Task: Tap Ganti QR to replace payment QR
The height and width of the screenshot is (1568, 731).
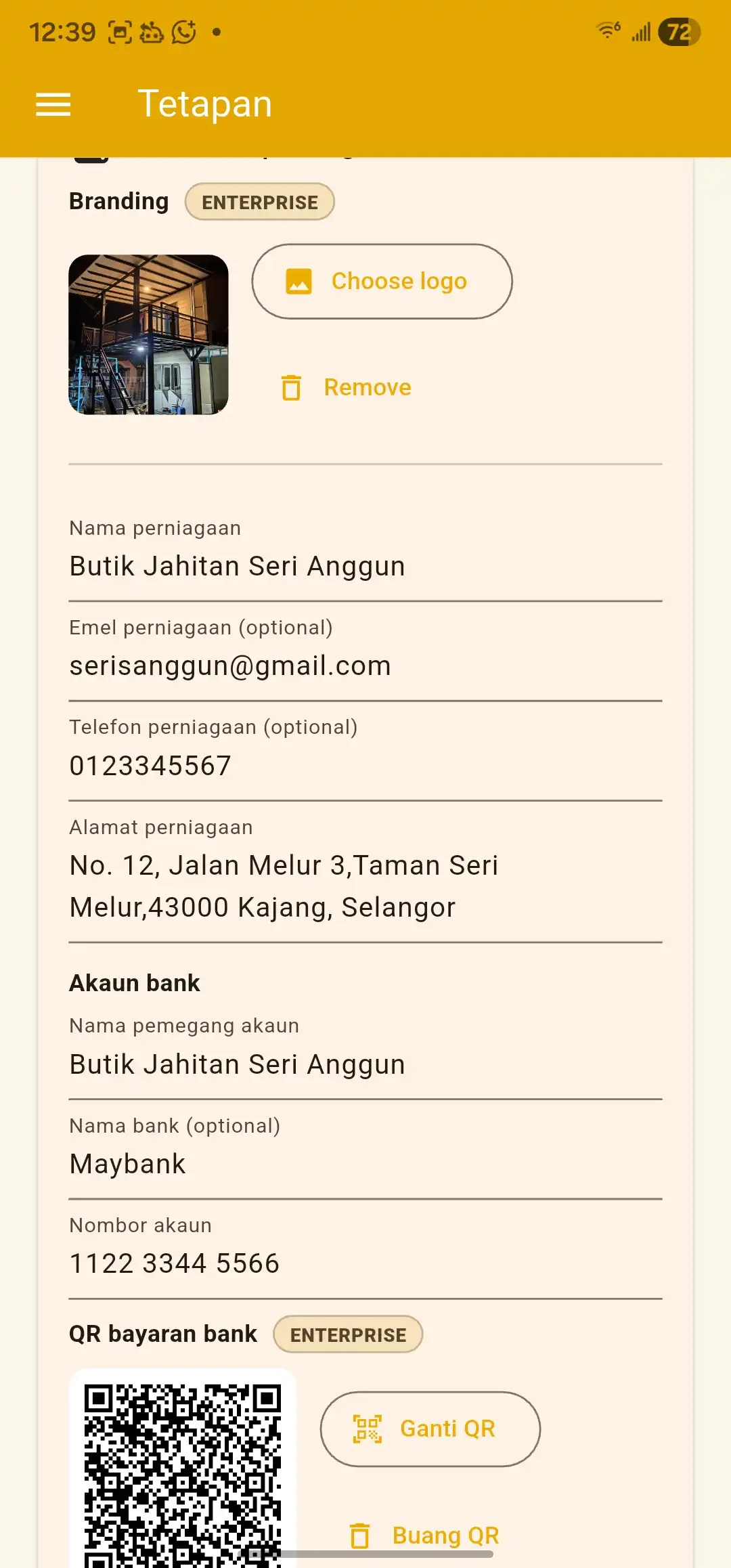Action: tap(430, 1429)
